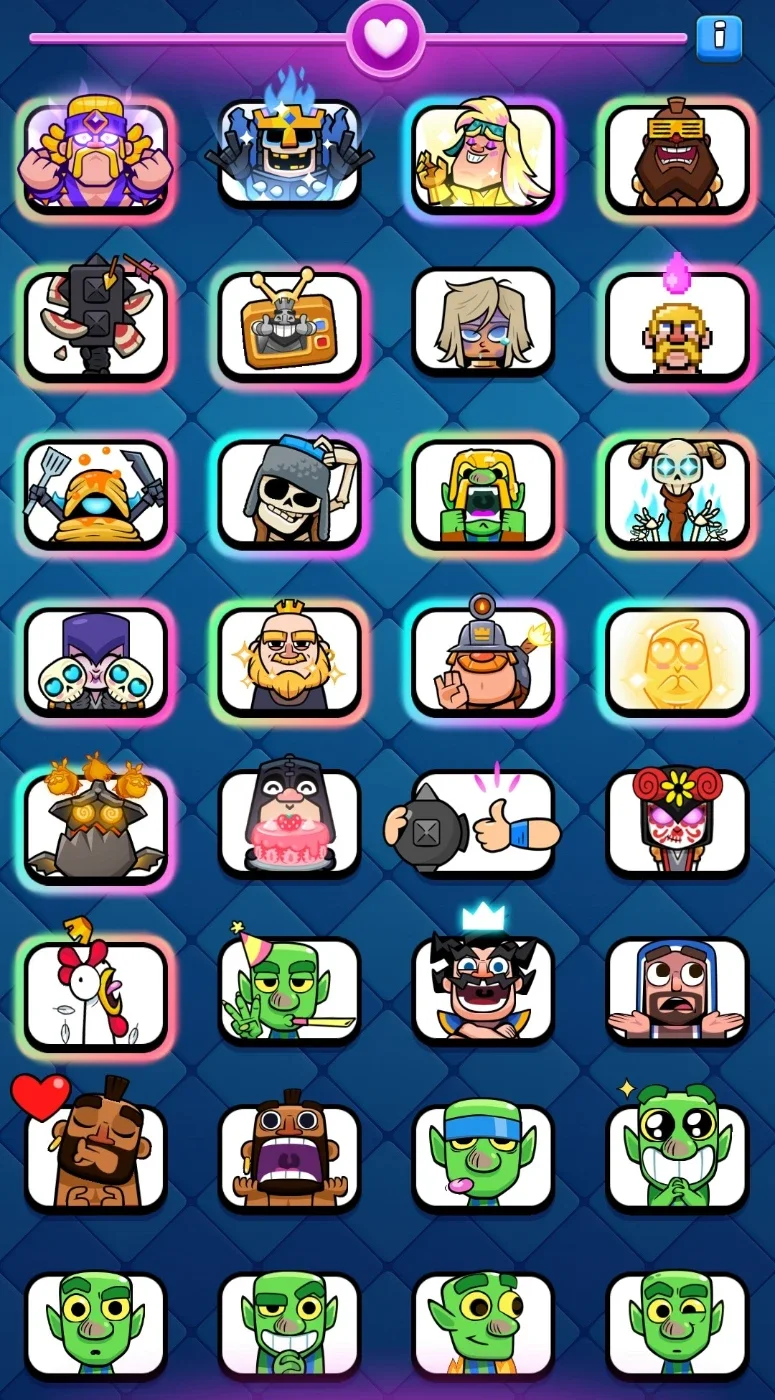Choose the birthday cake emote
The image size is (775, 1400).
[x=290, y=823]
